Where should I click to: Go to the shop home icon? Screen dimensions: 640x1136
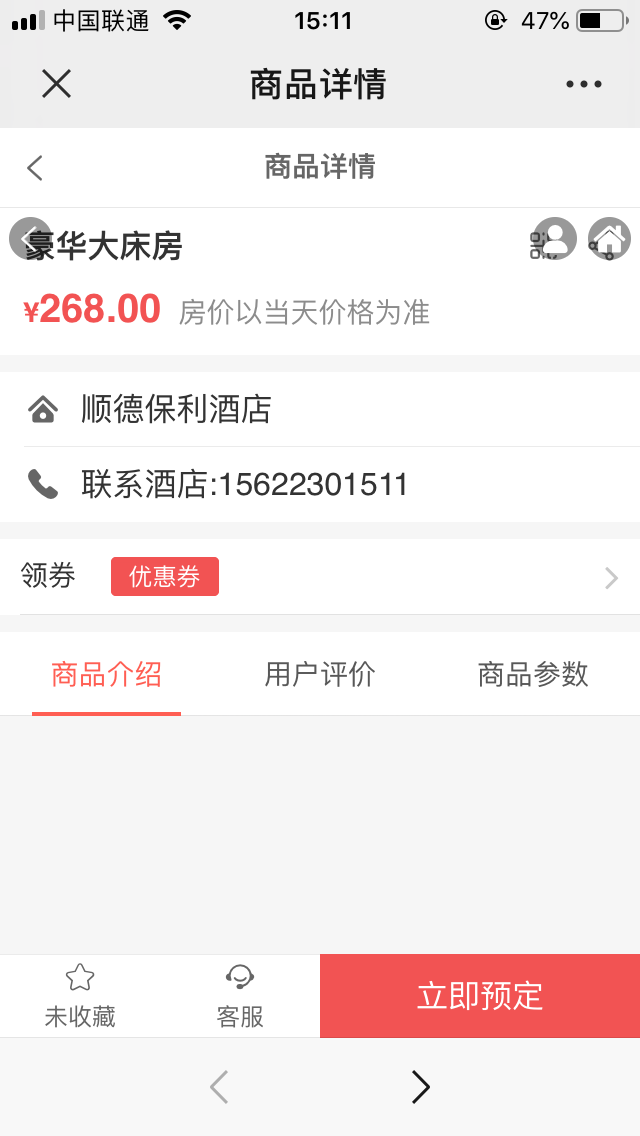[x=609, y=239]
